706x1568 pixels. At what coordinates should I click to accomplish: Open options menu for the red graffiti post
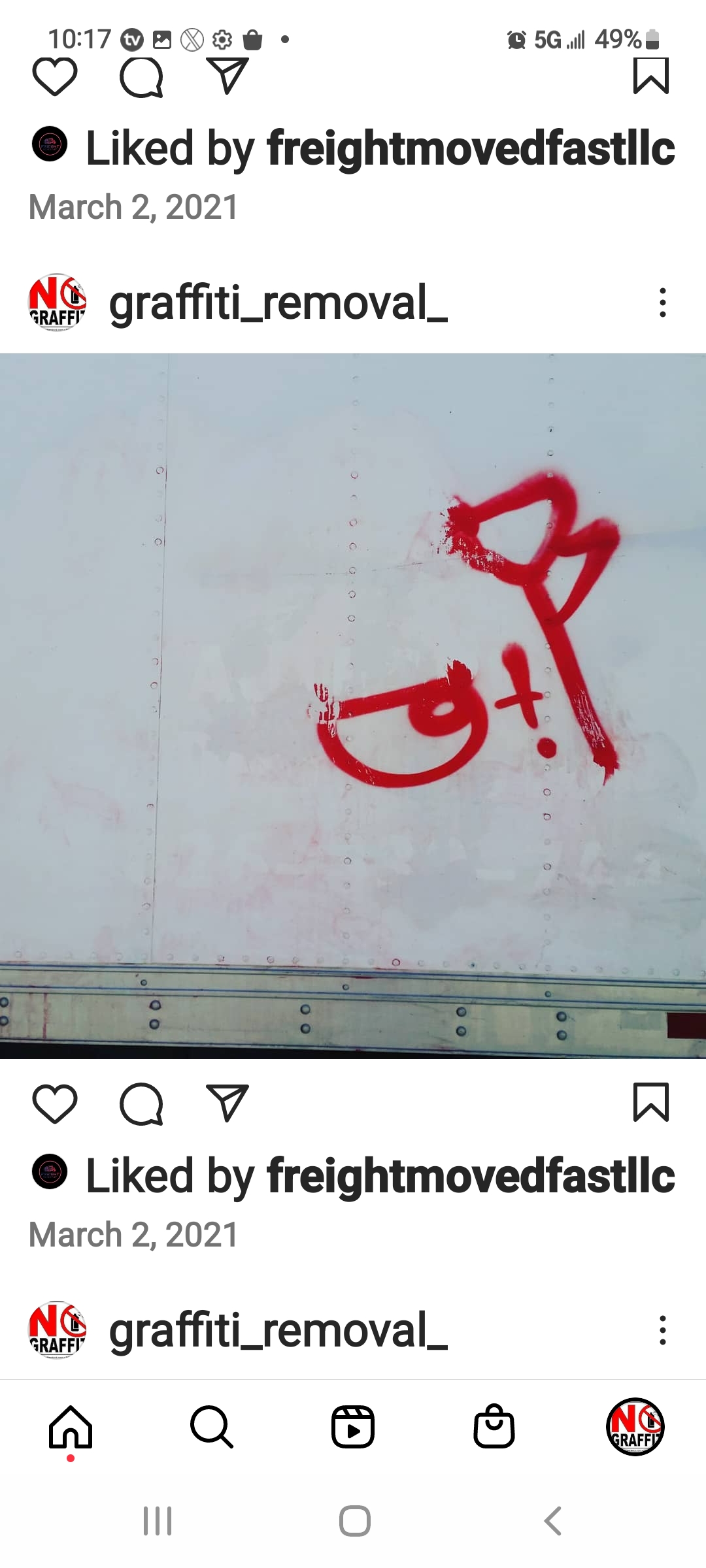tap(662, 302)
